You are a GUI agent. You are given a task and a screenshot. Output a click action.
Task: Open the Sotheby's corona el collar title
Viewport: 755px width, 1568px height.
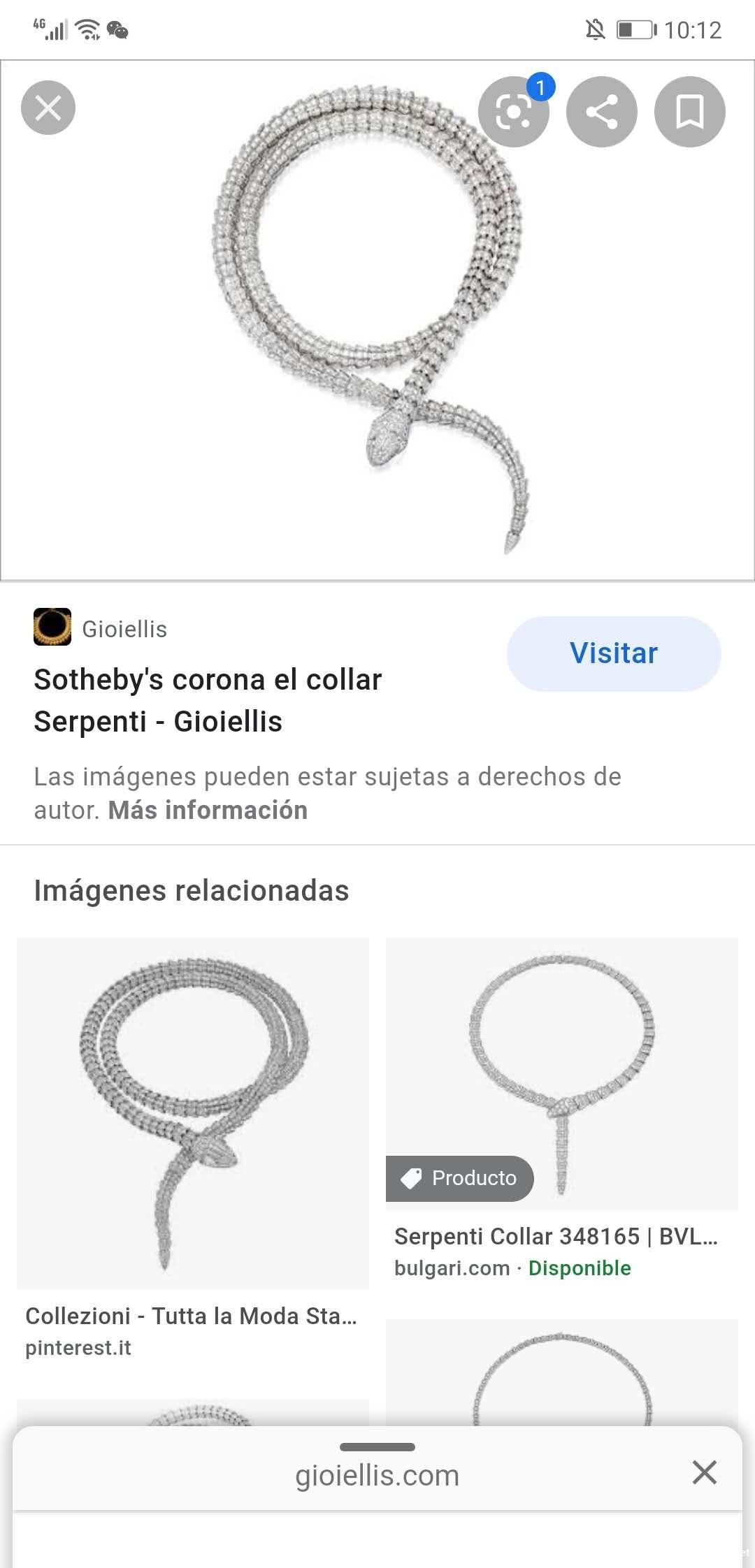pyautogui.click(x=208, y=700)
